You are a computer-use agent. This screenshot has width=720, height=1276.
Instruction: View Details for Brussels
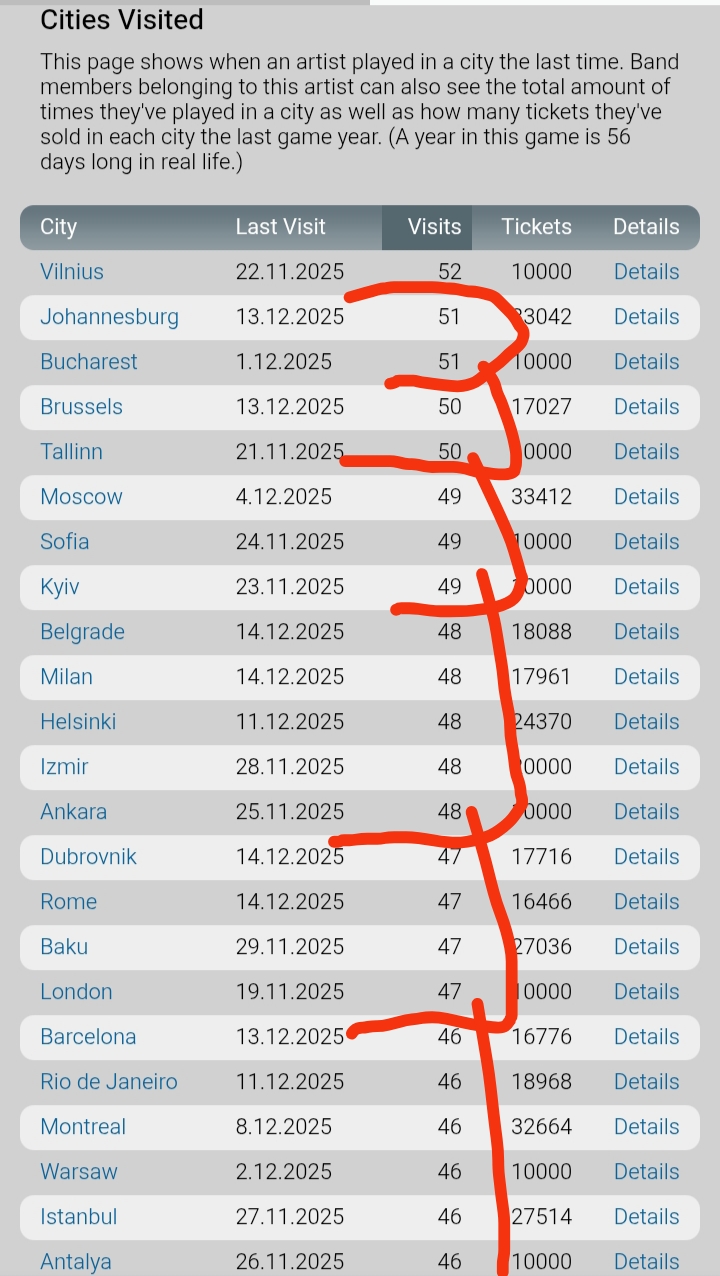coord(646,407)
